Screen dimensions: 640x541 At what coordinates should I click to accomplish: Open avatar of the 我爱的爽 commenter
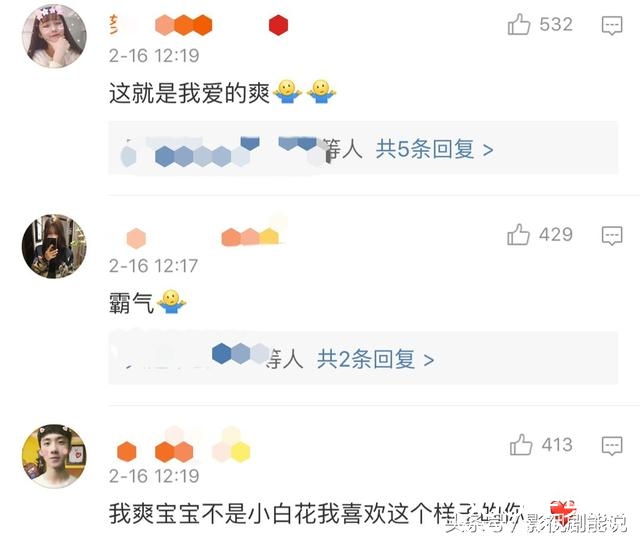pos(54,35)
